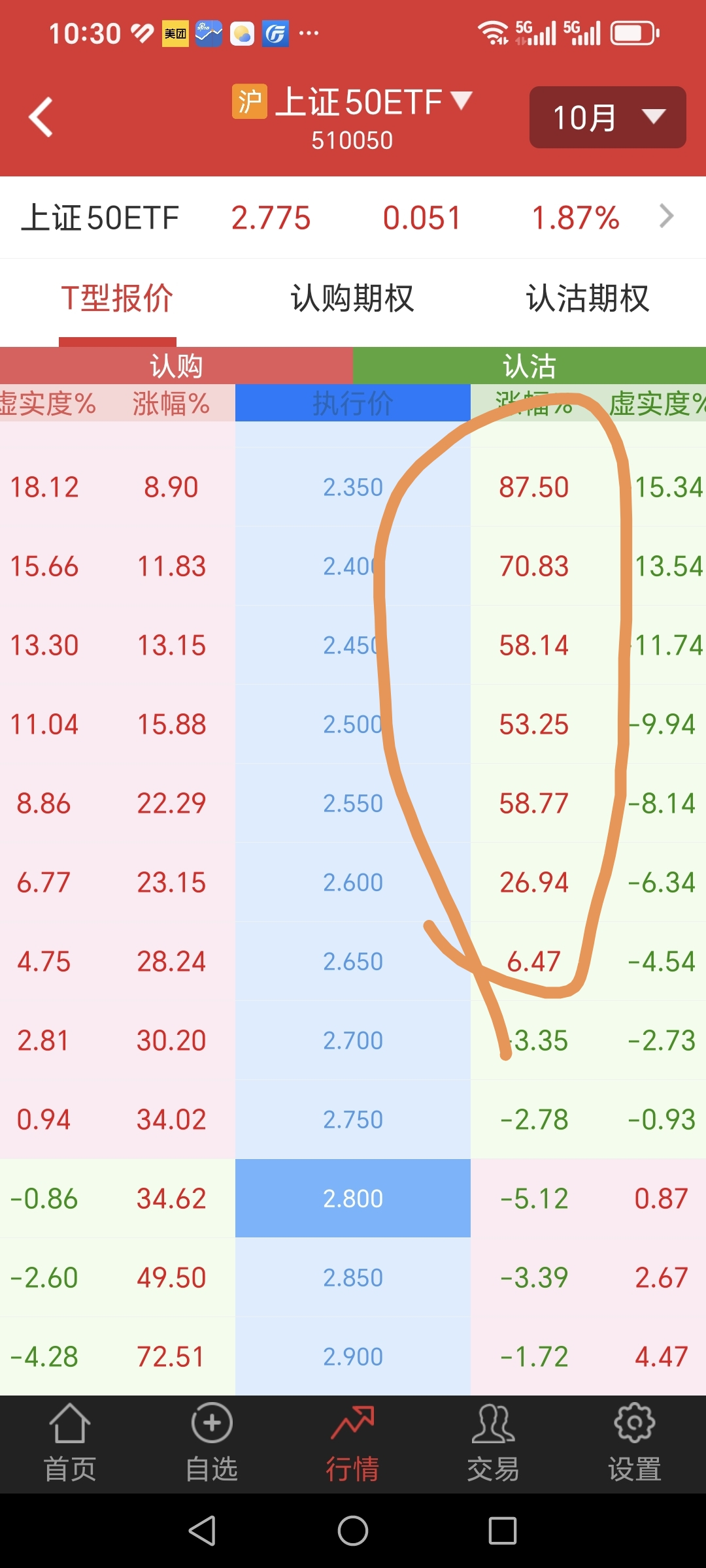This screenshot has width=706, height=1568.
Task: Switch to the 交易 trading tab
Action: click(494, 1444)
